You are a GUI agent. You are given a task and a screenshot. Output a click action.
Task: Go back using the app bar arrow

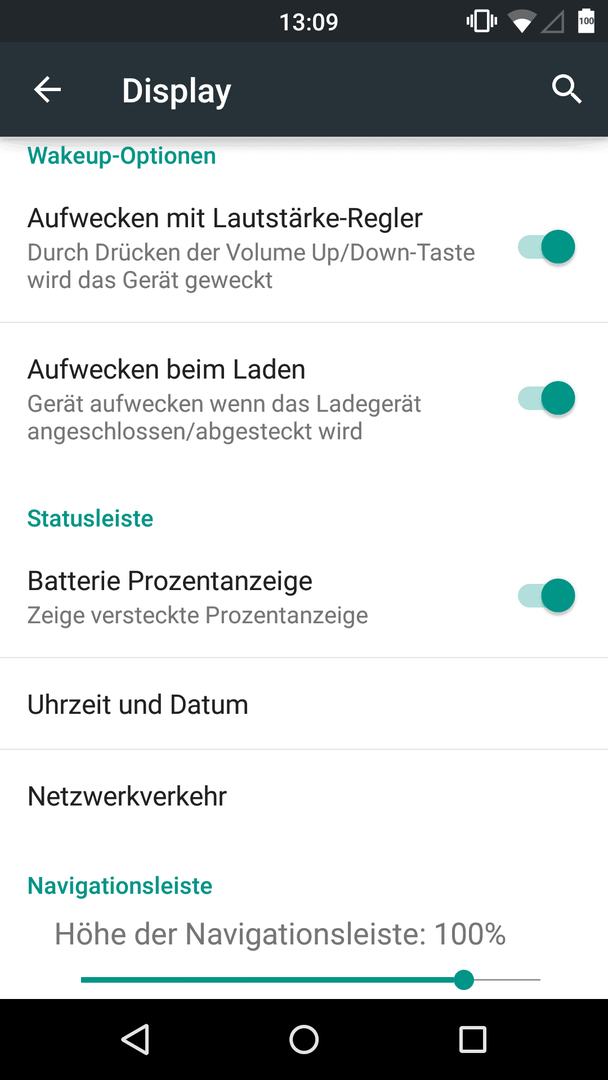tap(48, 90)
